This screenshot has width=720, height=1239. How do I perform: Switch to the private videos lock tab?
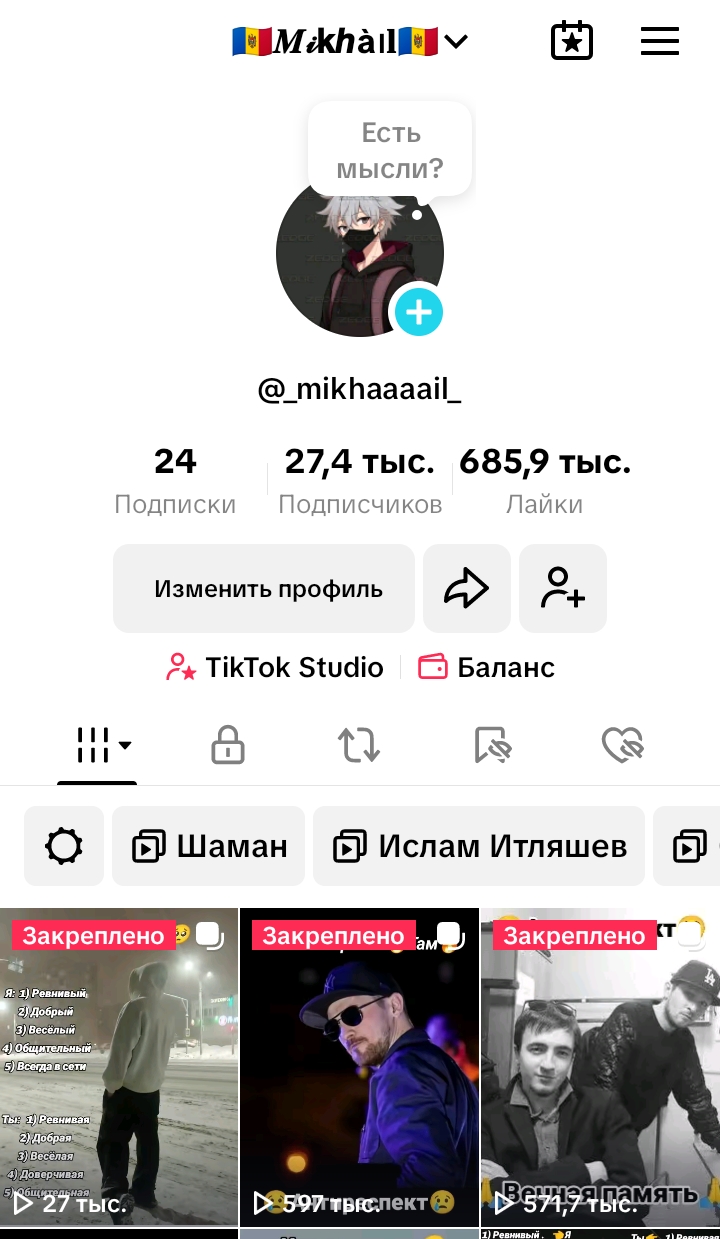[x=228, y=745]
